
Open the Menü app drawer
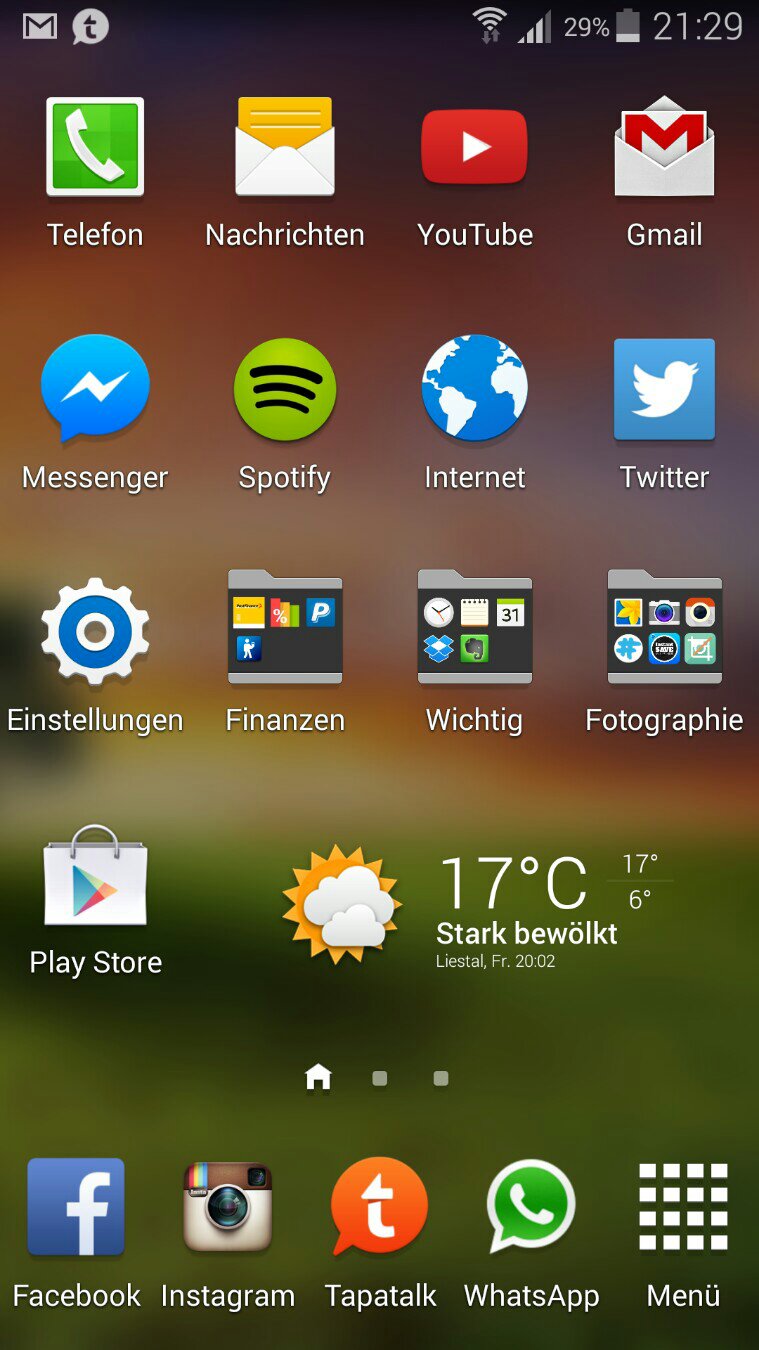(683, 1207)
